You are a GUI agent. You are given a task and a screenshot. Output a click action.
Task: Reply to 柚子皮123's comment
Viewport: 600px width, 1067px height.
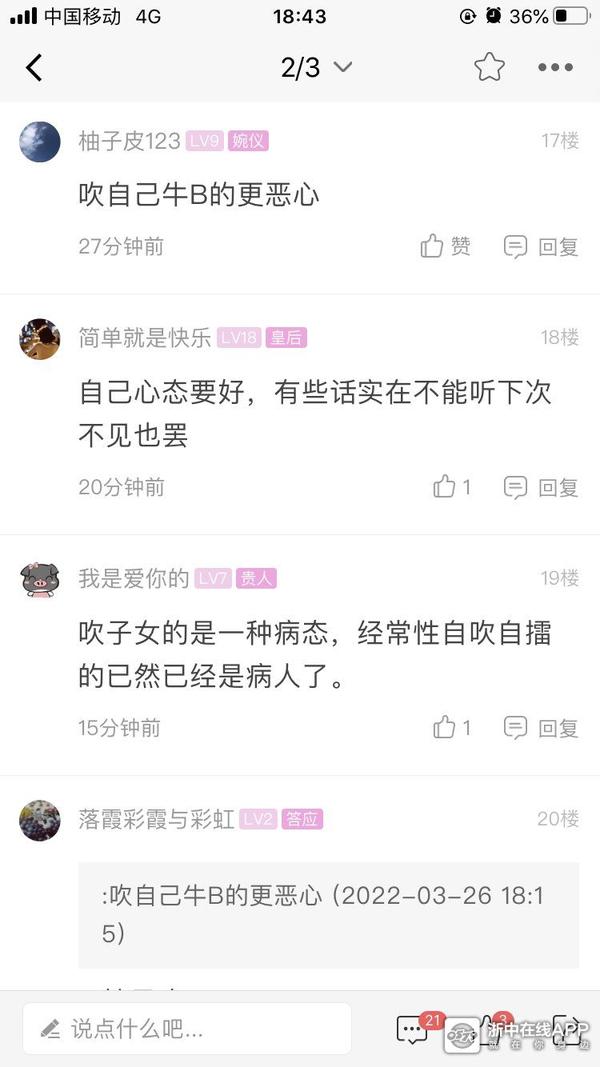point(541,246)
